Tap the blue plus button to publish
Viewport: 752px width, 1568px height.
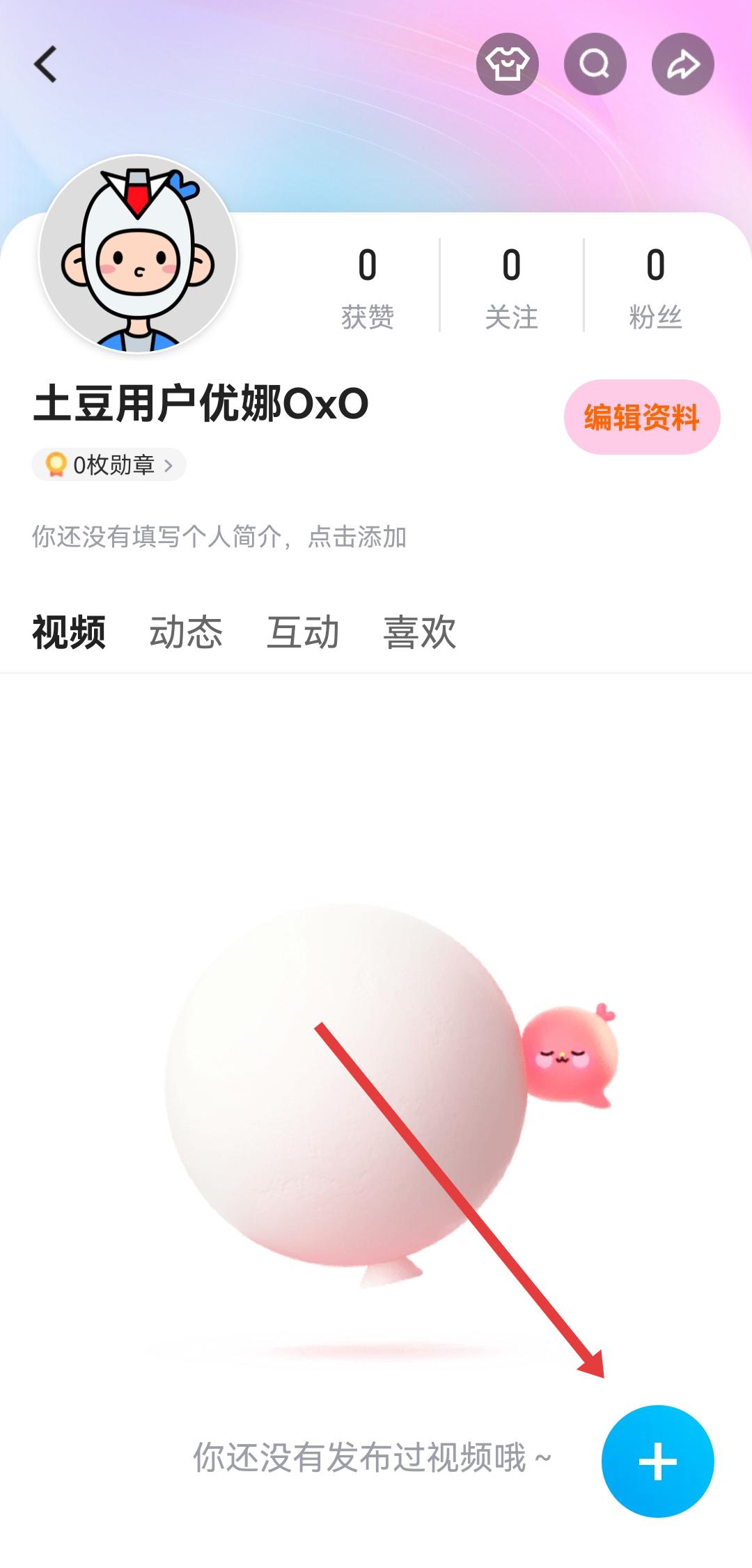coord(657,1461)
